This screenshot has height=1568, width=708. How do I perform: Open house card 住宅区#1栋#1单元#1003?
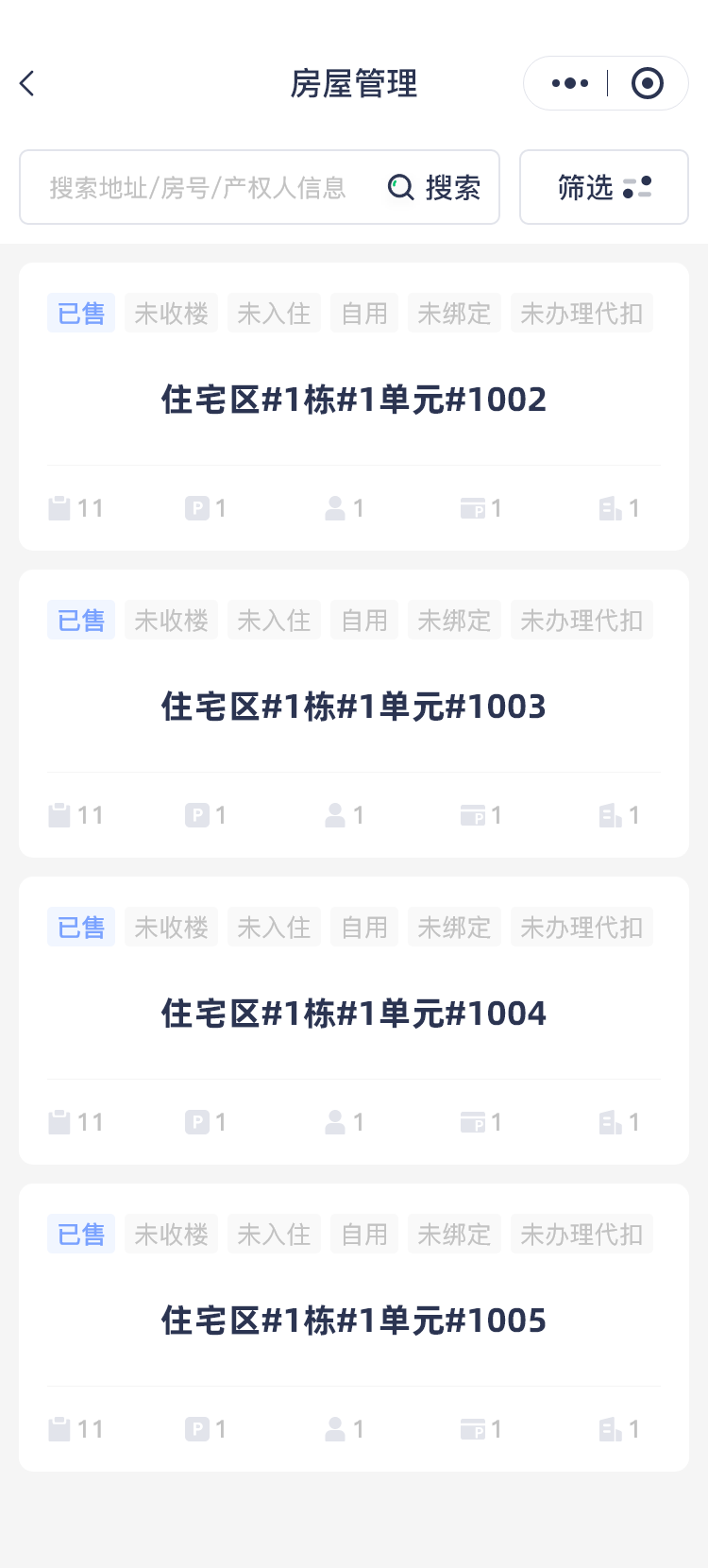pos(353,707)
